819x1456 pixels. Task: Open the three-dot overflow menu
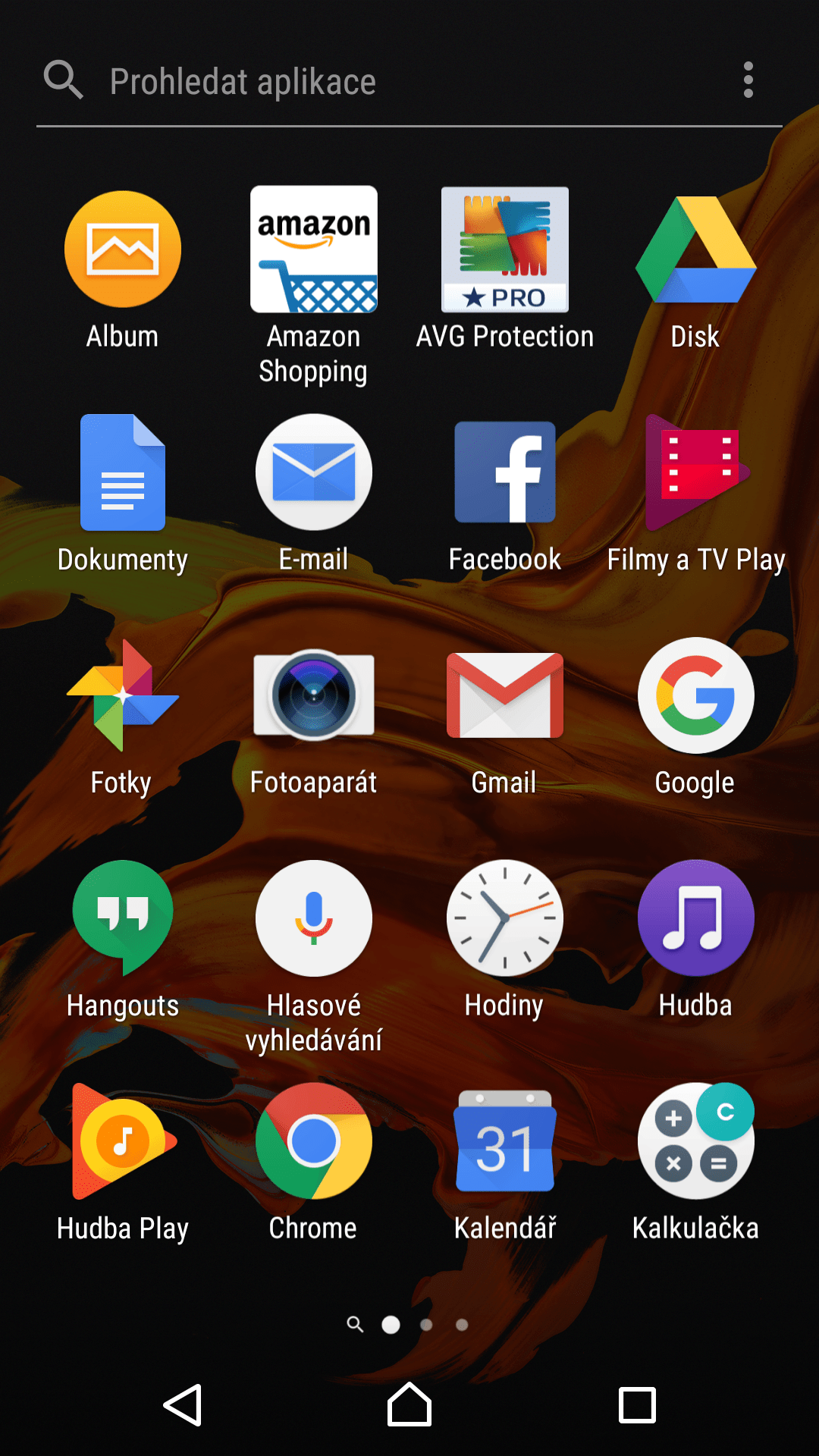tap(748, 80)
